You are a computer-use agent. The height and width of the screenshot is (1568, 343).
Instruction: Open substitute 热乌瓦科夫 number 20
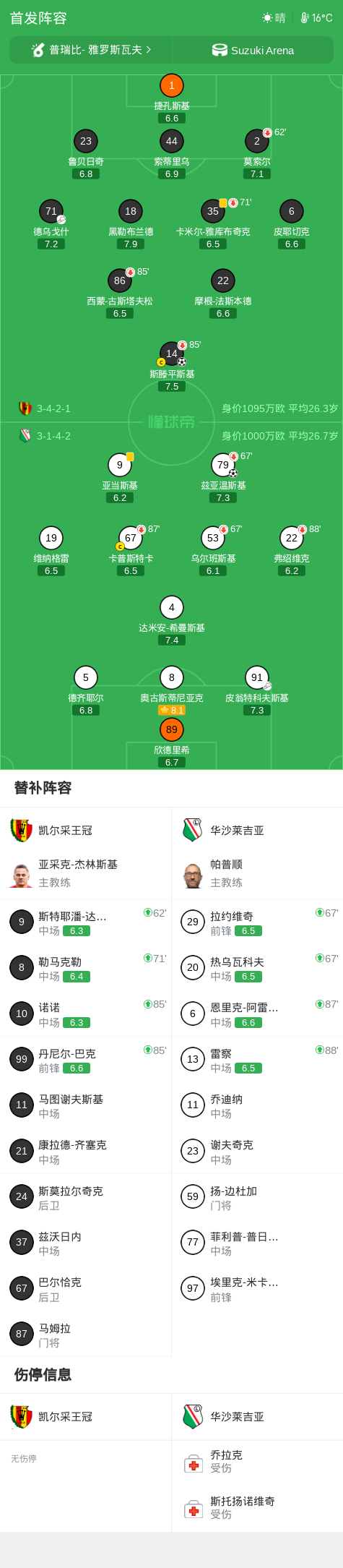pos(257,968)
